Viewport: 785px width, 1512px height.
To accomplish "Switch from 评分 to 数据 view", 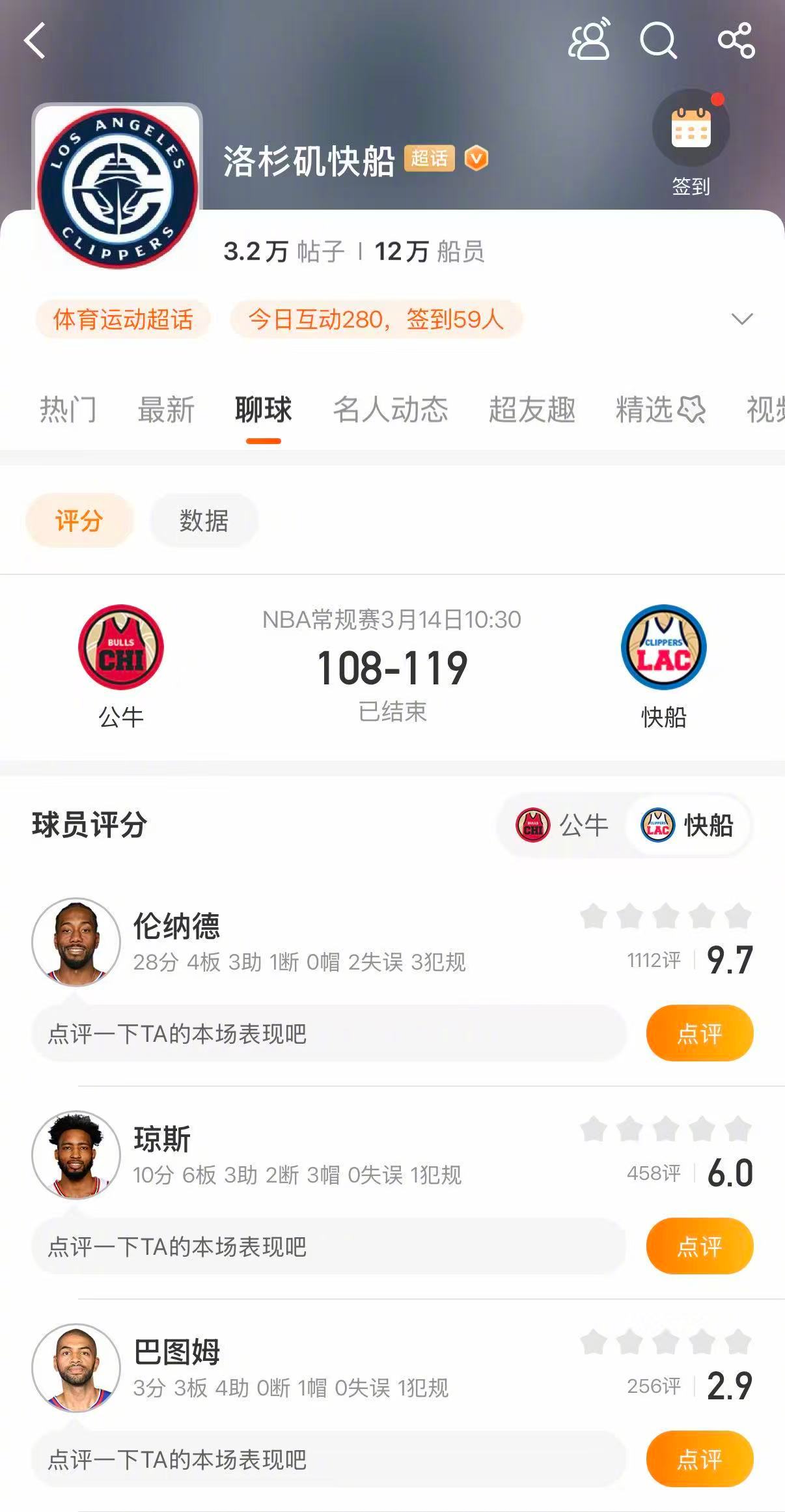I will point(203,519).
